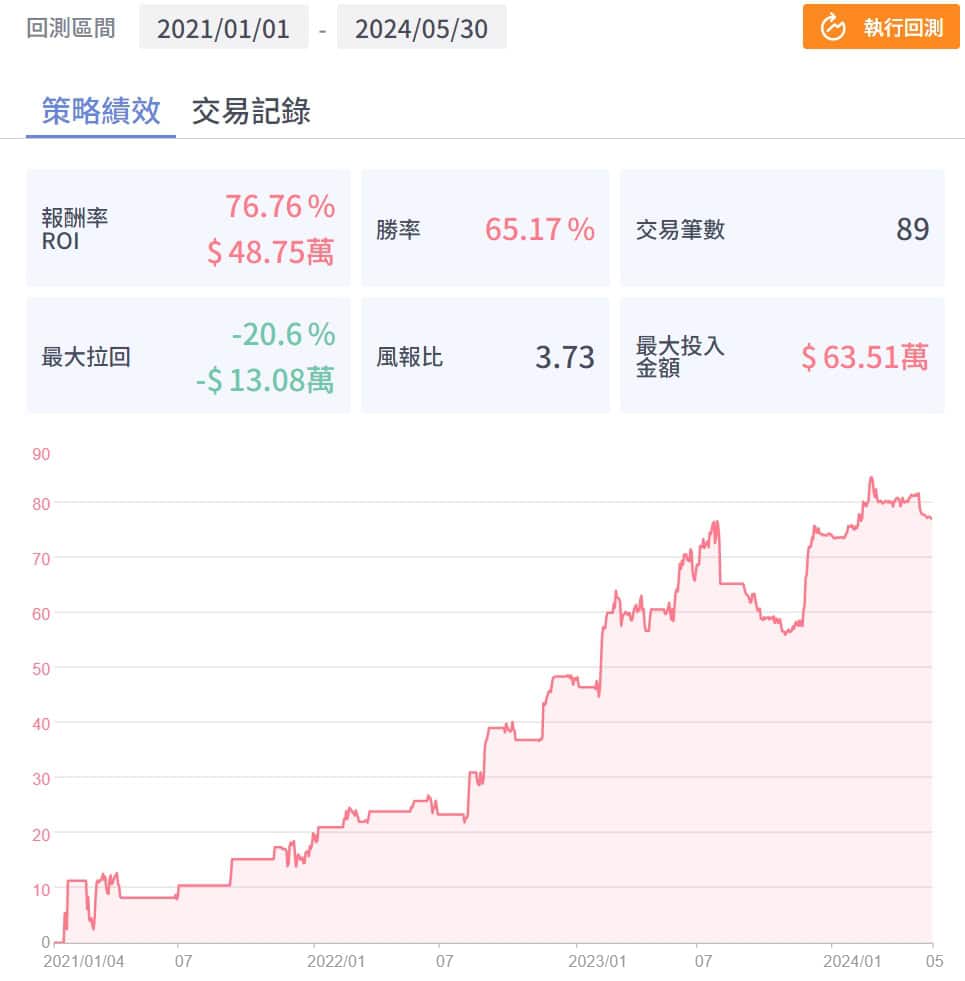Open the start date 2021/01/01 field

coord(223,28)
